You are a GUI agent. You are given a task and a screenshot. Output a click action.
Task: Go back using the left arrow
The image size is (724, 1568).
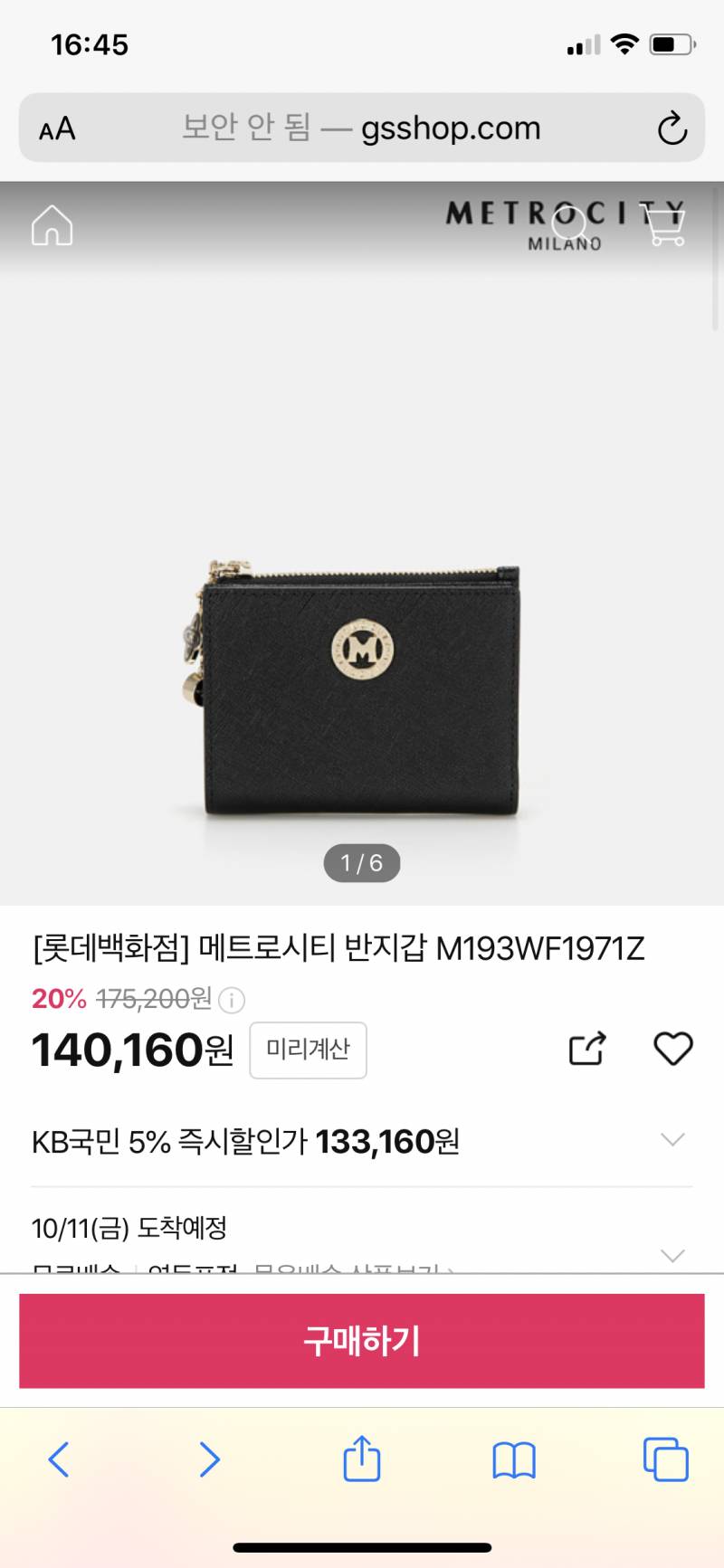tap(58, 1459)
